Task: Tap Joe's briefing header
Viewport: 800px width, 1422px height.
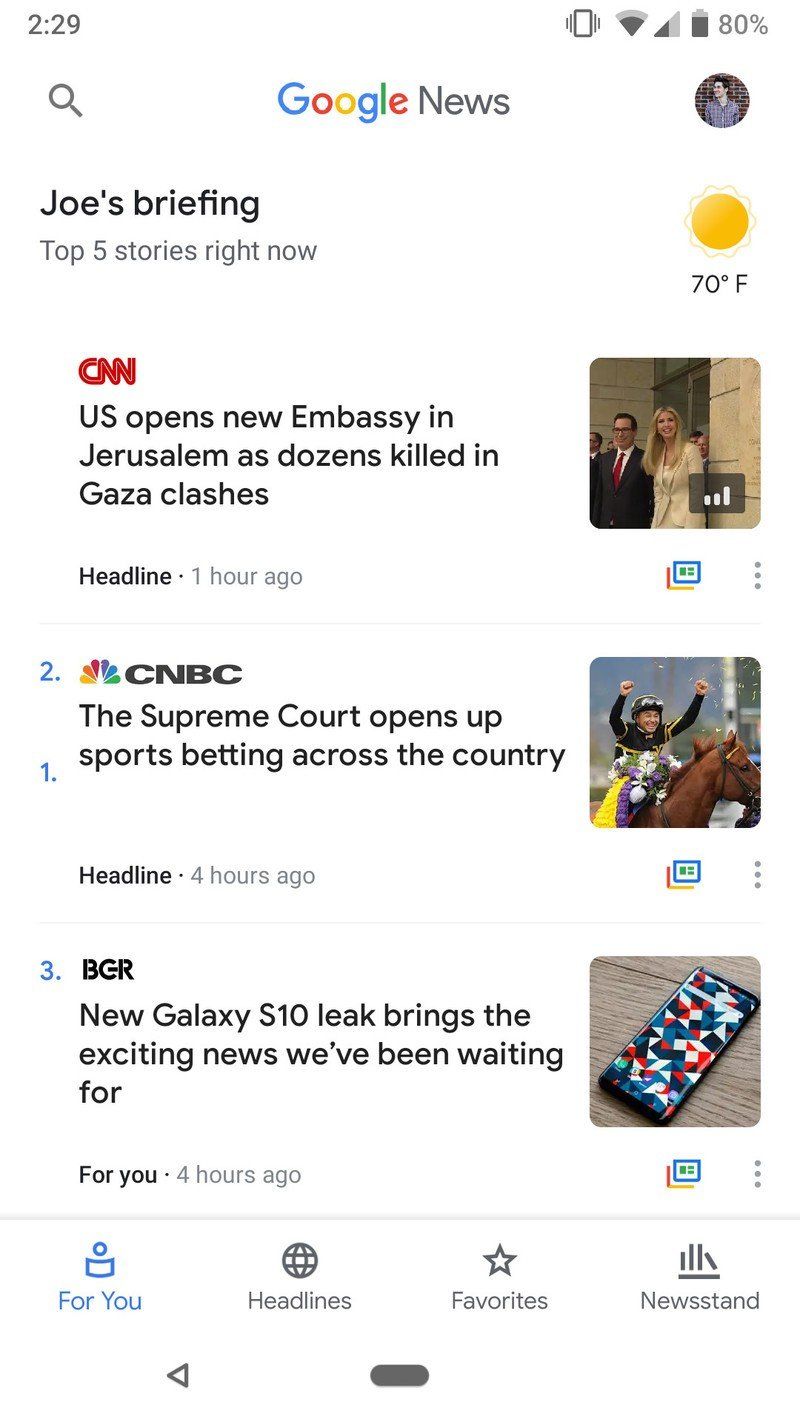Action: tap(150, 202)
